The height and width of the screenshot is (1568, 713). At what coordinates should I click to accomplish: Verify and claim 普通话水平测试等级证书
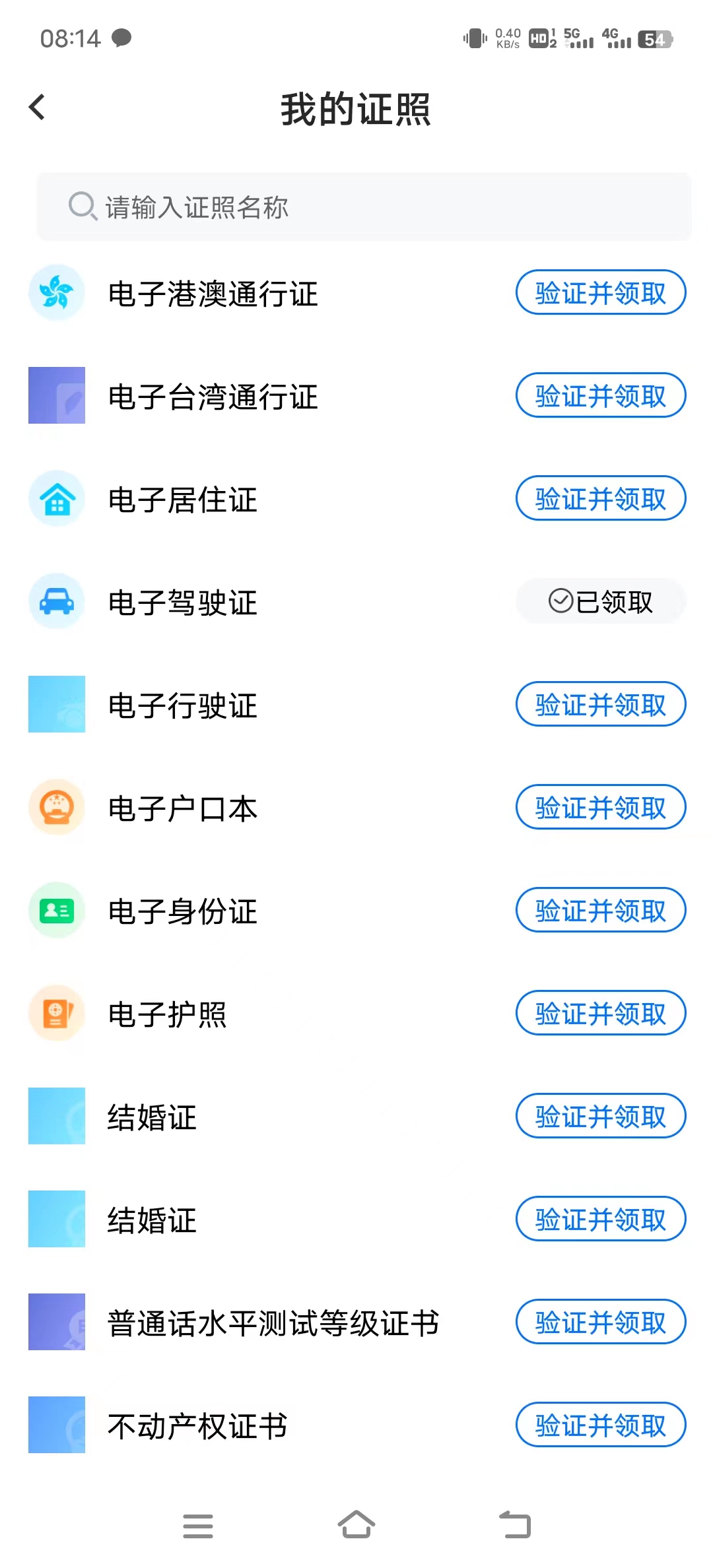coord(600,1323)
